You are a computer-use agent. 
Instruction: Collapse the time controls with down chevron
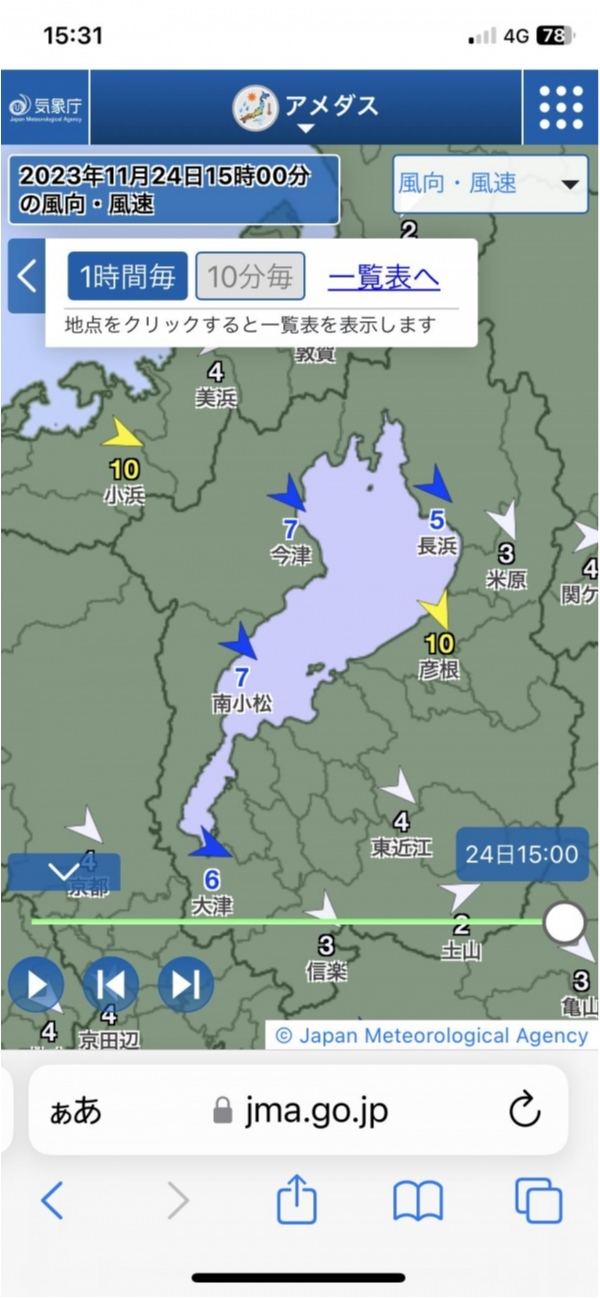[63, 872]
